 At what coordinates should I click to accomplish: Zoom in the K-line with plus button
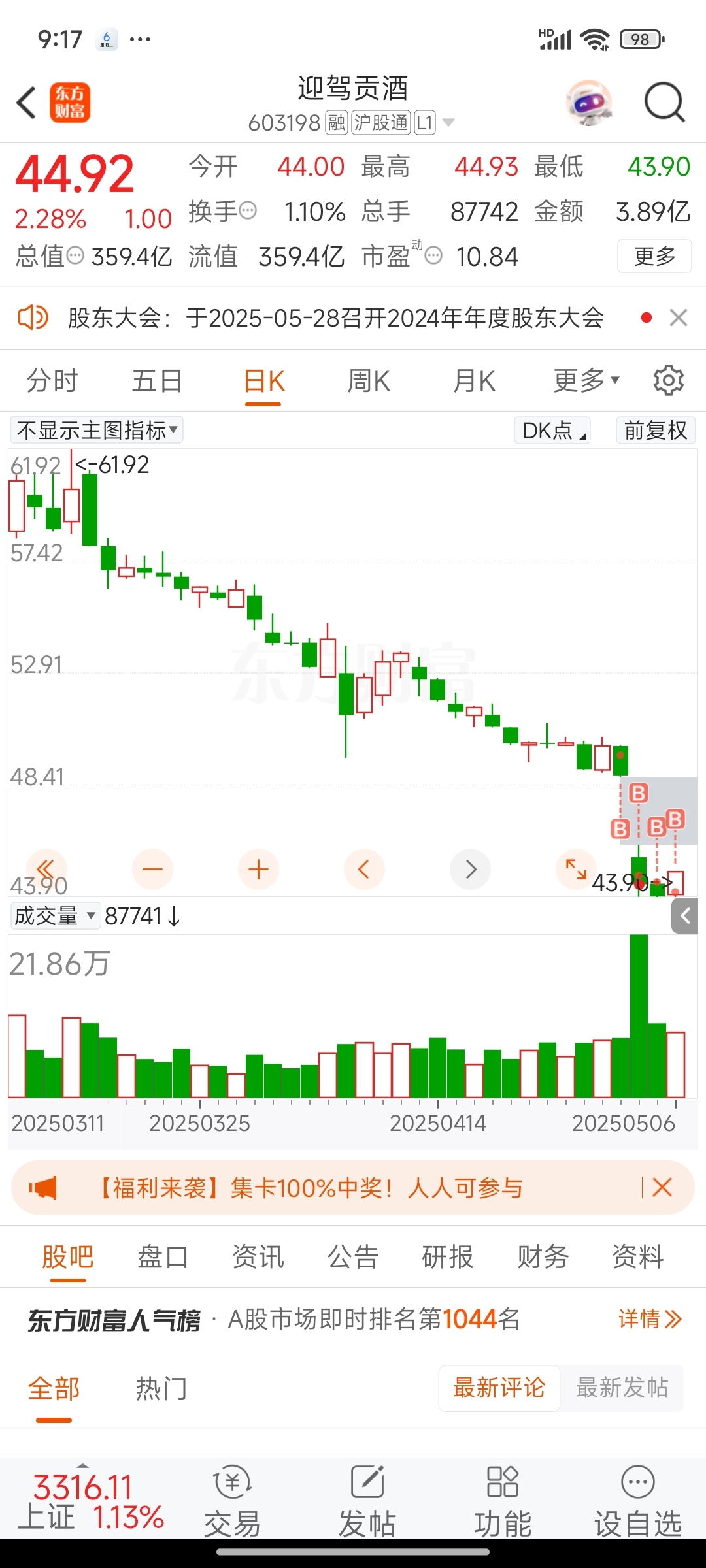(259, 870)
